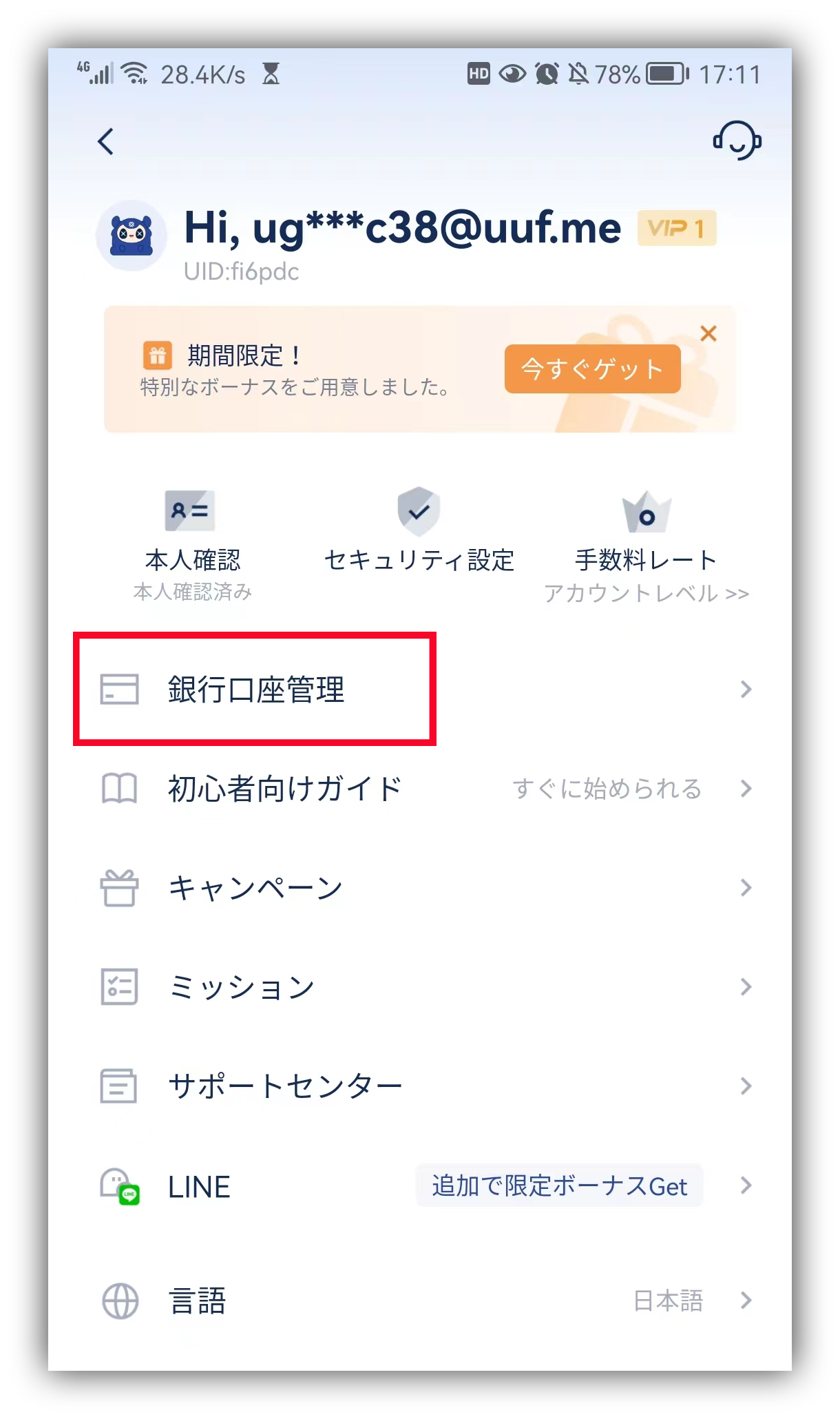
Task: Open 手数料レート fee rate
Action: click(x=646, y=544)
